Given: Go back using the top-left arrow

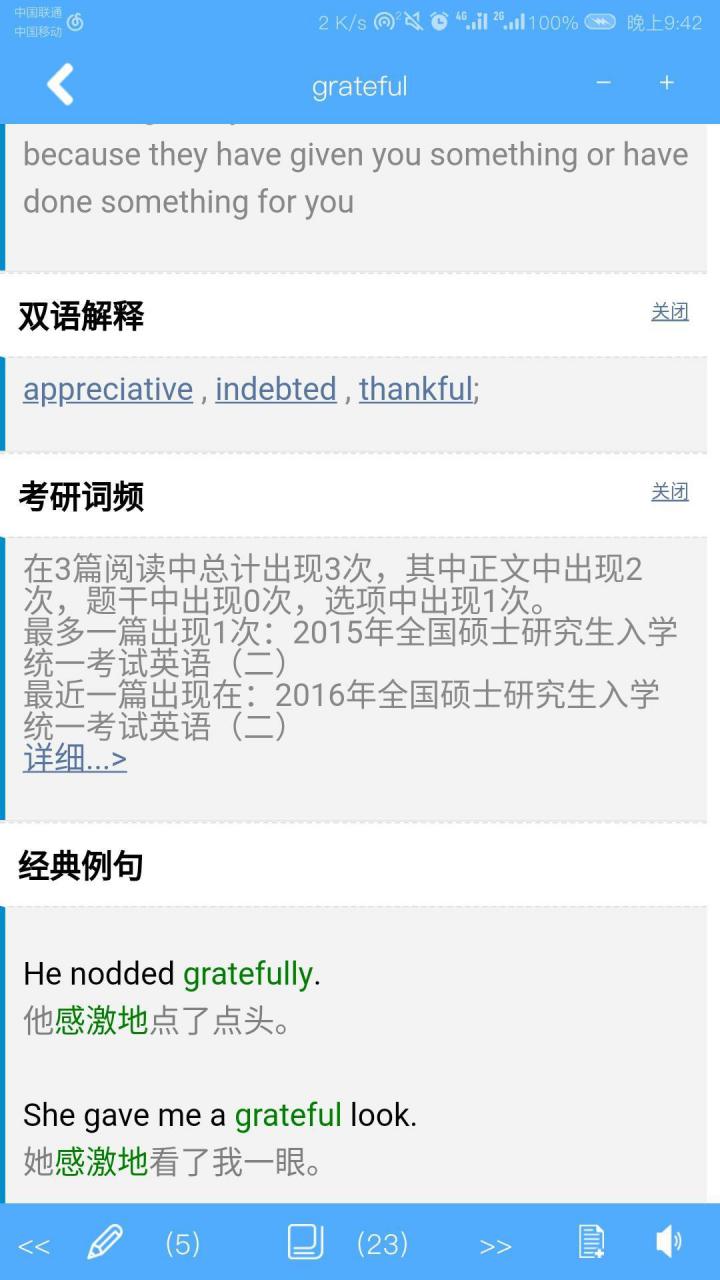Looking at the screenshot, I should (61, 85).
